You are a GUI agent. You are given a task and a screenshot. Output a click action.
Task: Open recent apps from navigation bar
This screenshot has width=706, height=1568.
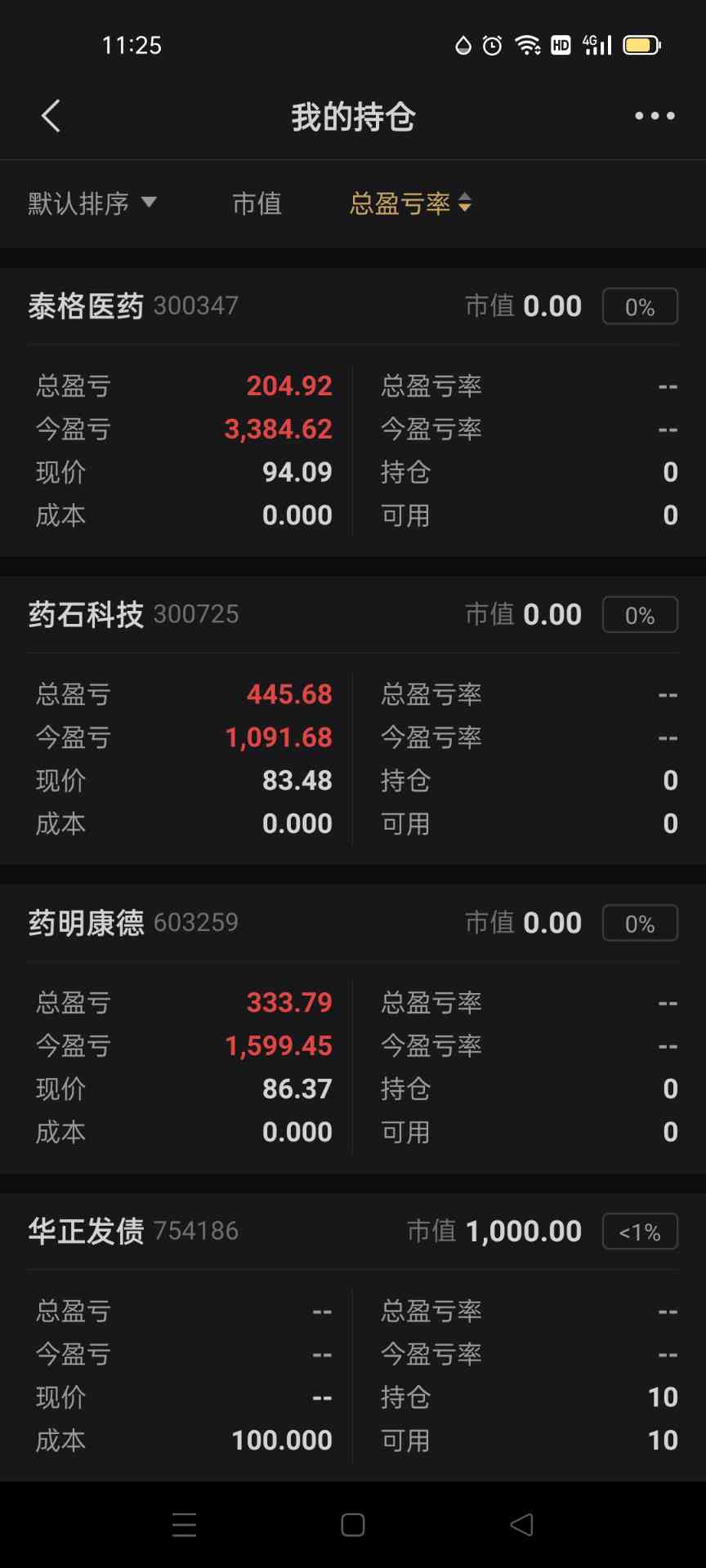185,1525
